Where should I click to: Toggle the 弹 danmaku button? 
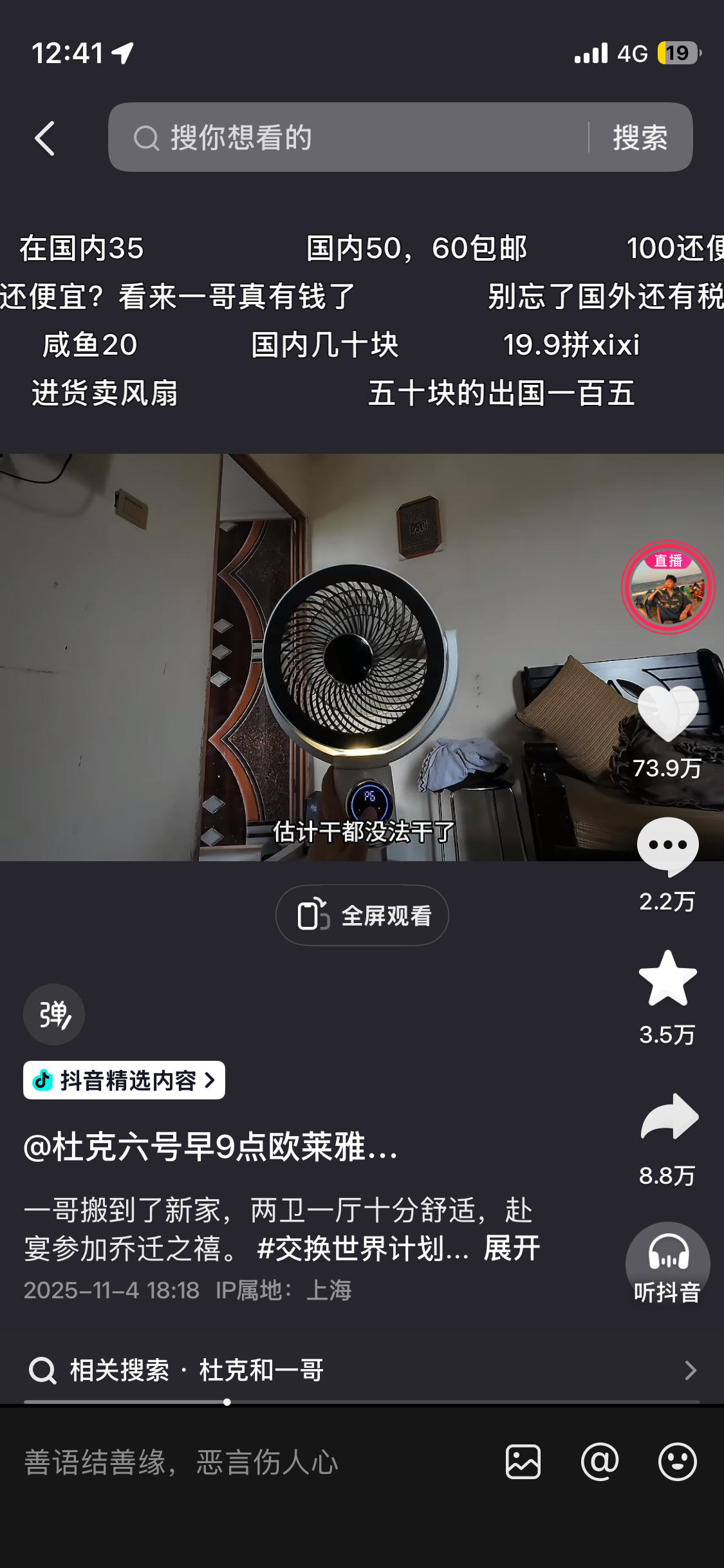point(54,1014)
